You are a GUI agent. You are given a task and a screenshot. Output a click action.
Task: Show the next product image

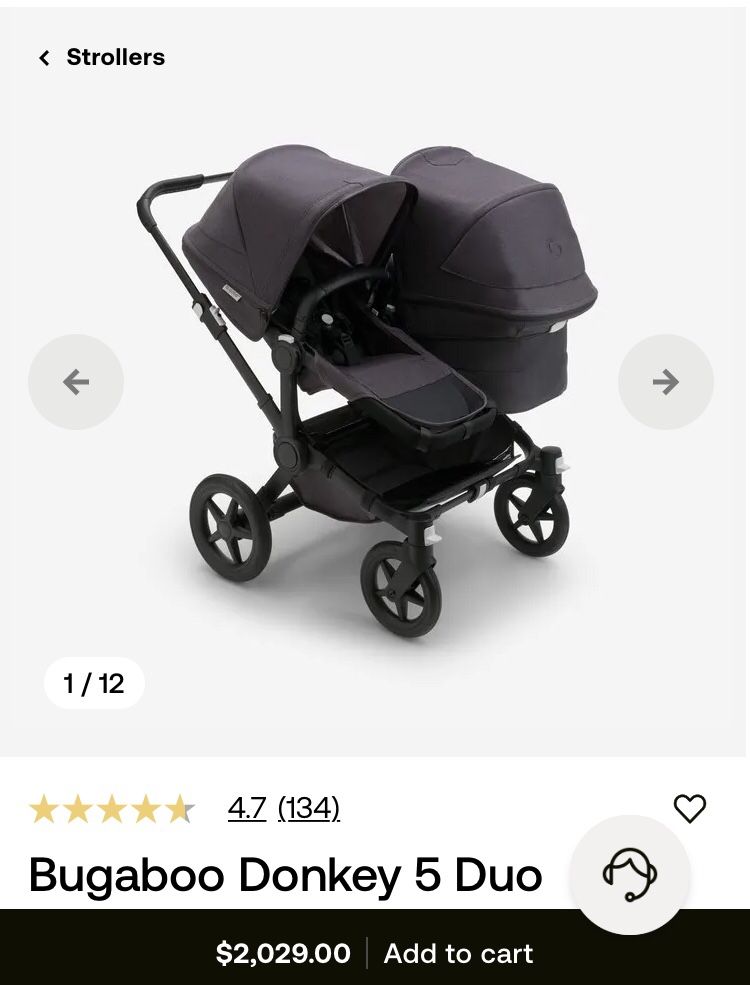pyautogui.click(x=665, y=382)
